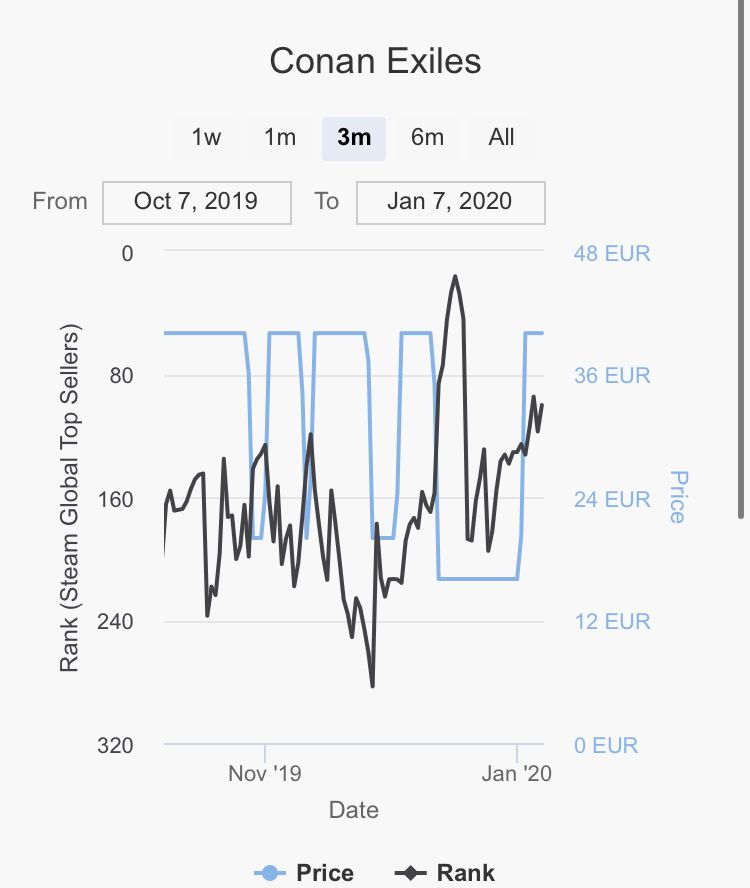750x888 pixels.
Task: Edit the To date Jan 7, 2020
Action: point(450,202)
